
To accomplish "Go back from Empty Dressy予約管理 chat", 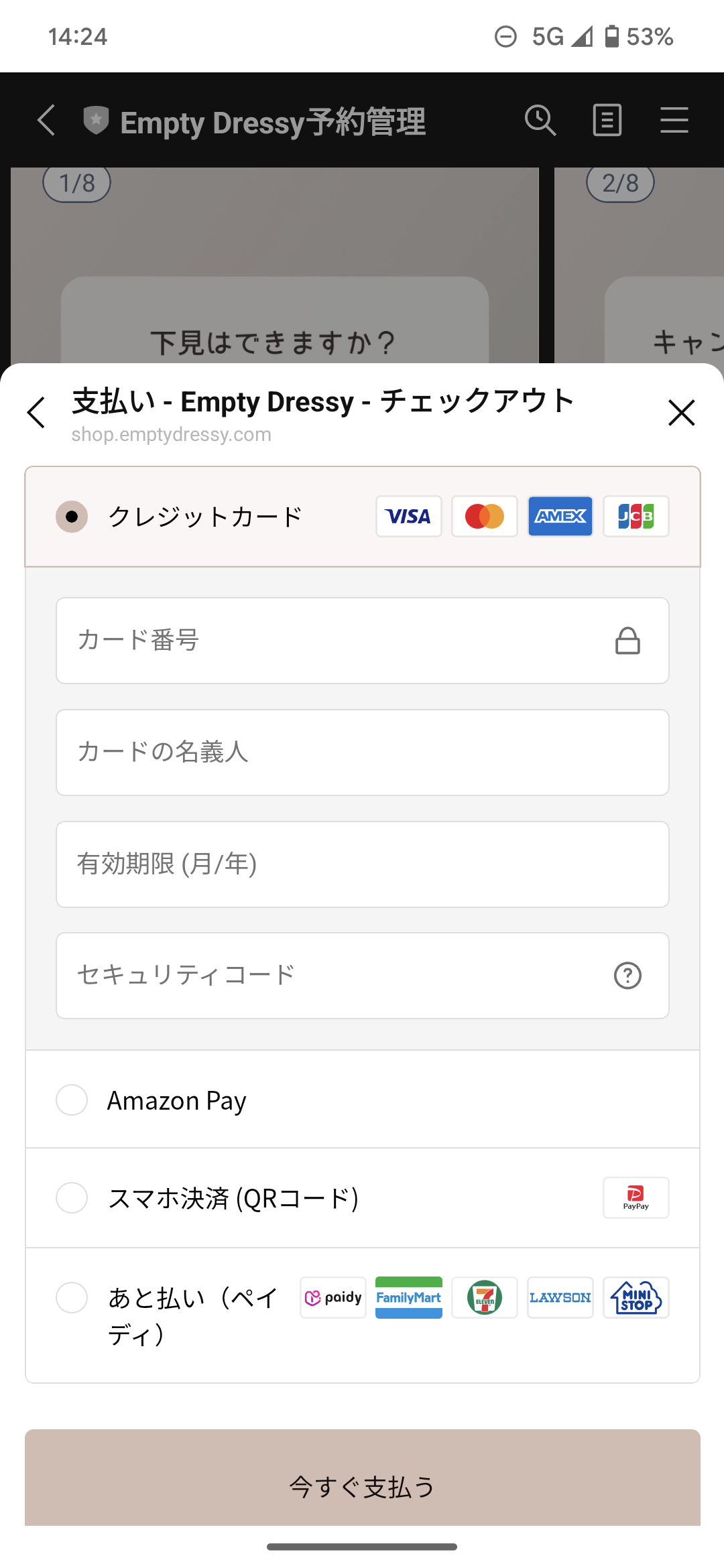I will tap(46, 121).
